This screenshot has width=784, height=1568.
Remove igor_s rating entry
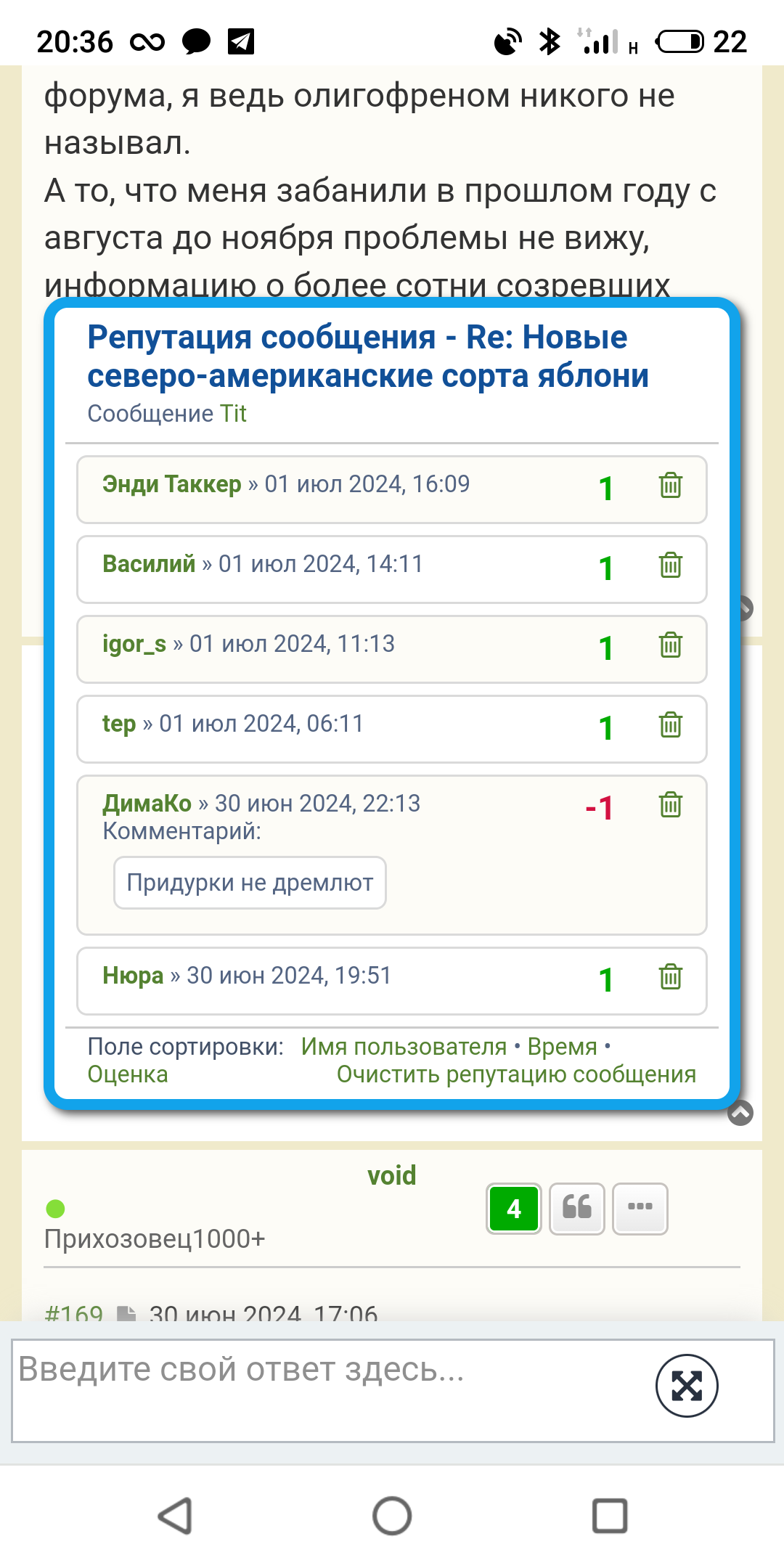670,645
